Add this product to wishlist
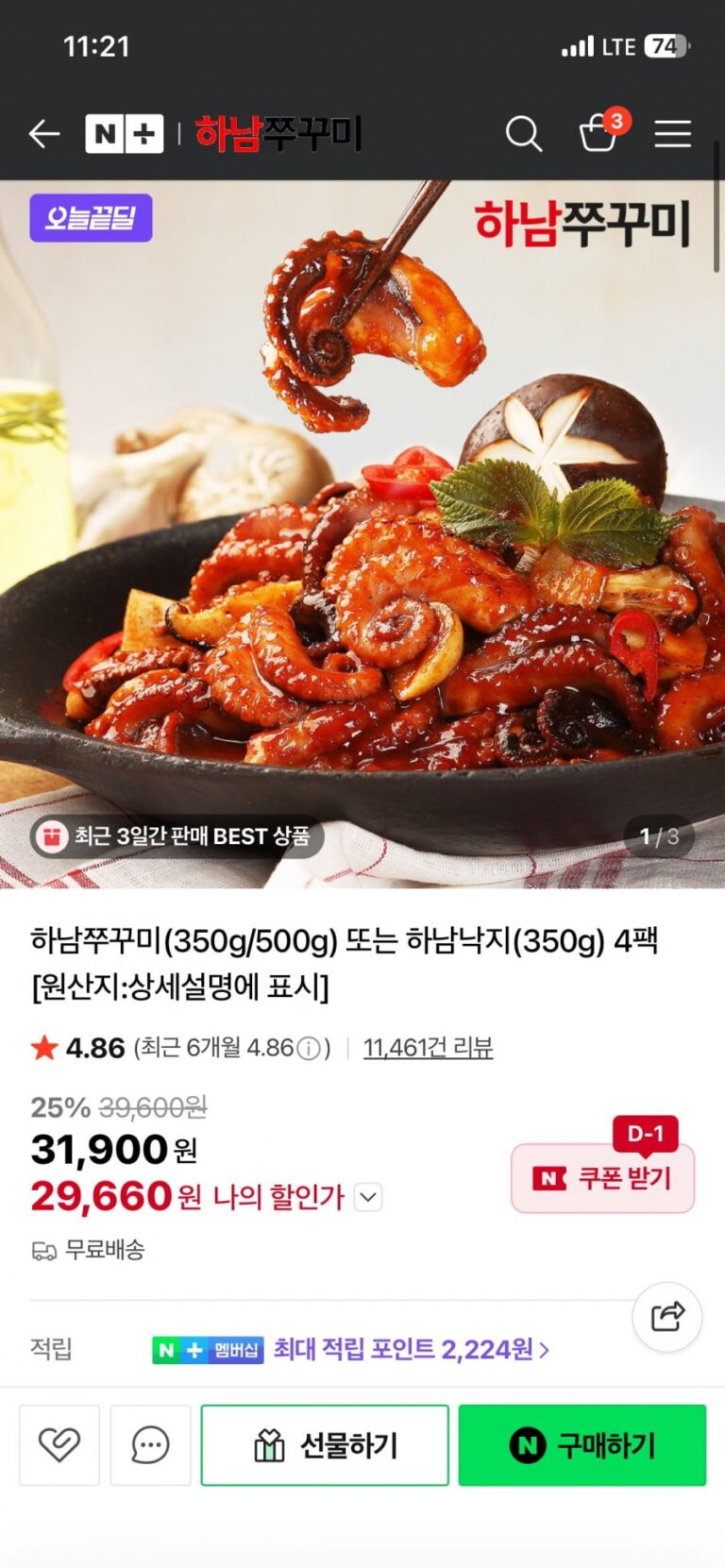Viewport: 725px width, 1568px height. (59, 1444)
